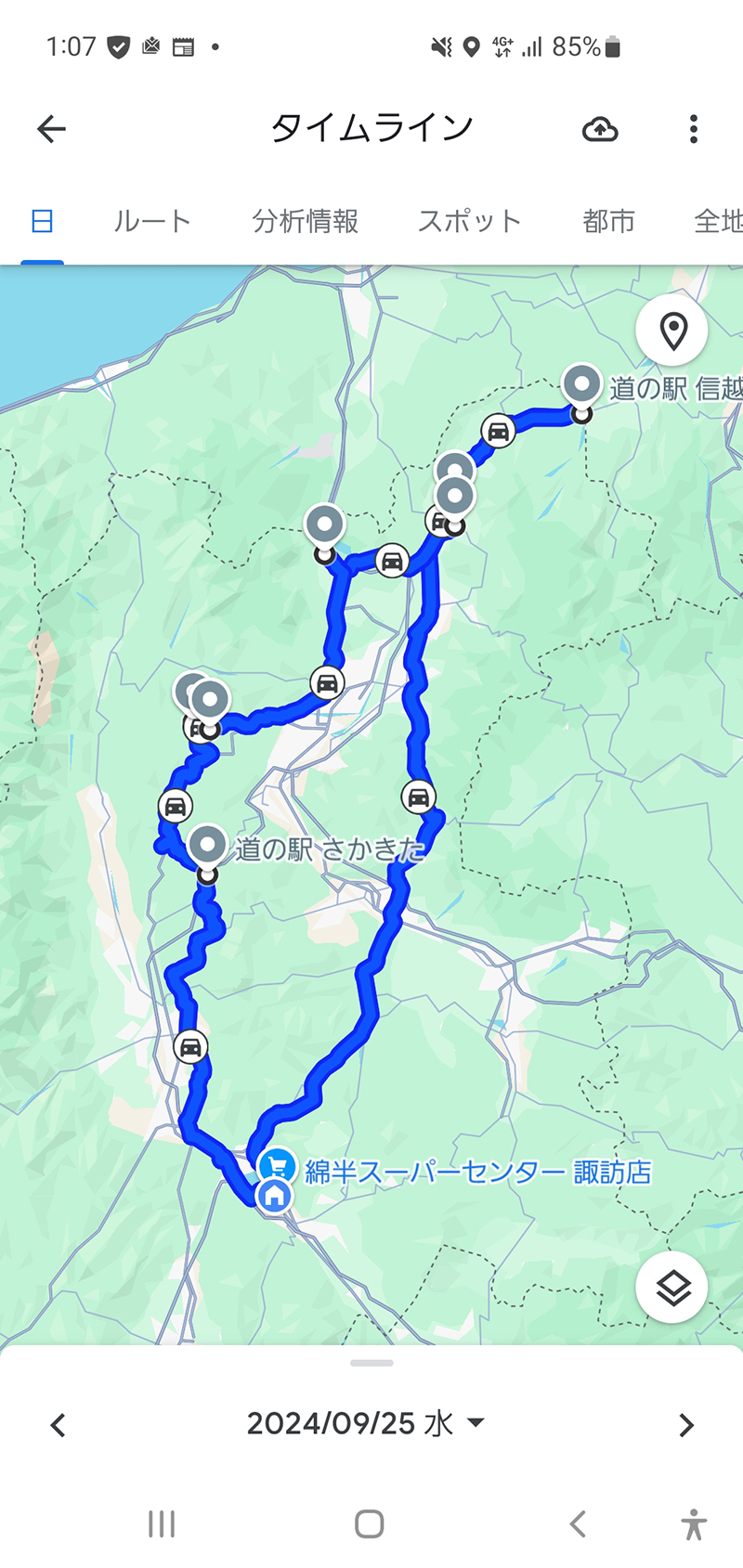This screenshot has height=1568, width=743.
Task: Go to the previous day
Action: 58,1424
